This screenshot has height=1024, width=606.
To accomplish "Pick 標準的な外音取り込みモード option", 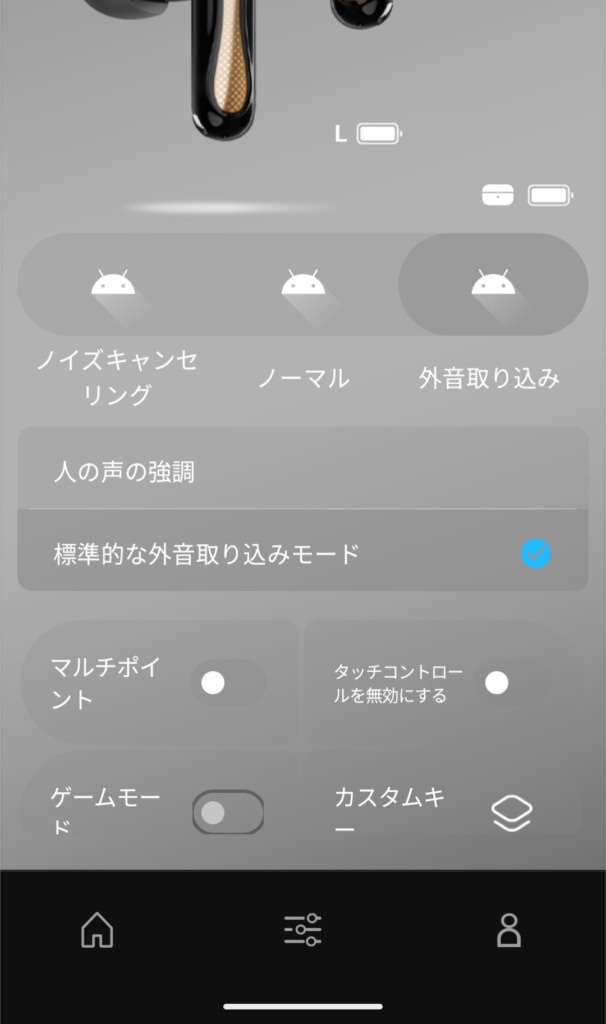I will [x=302, y=553].
